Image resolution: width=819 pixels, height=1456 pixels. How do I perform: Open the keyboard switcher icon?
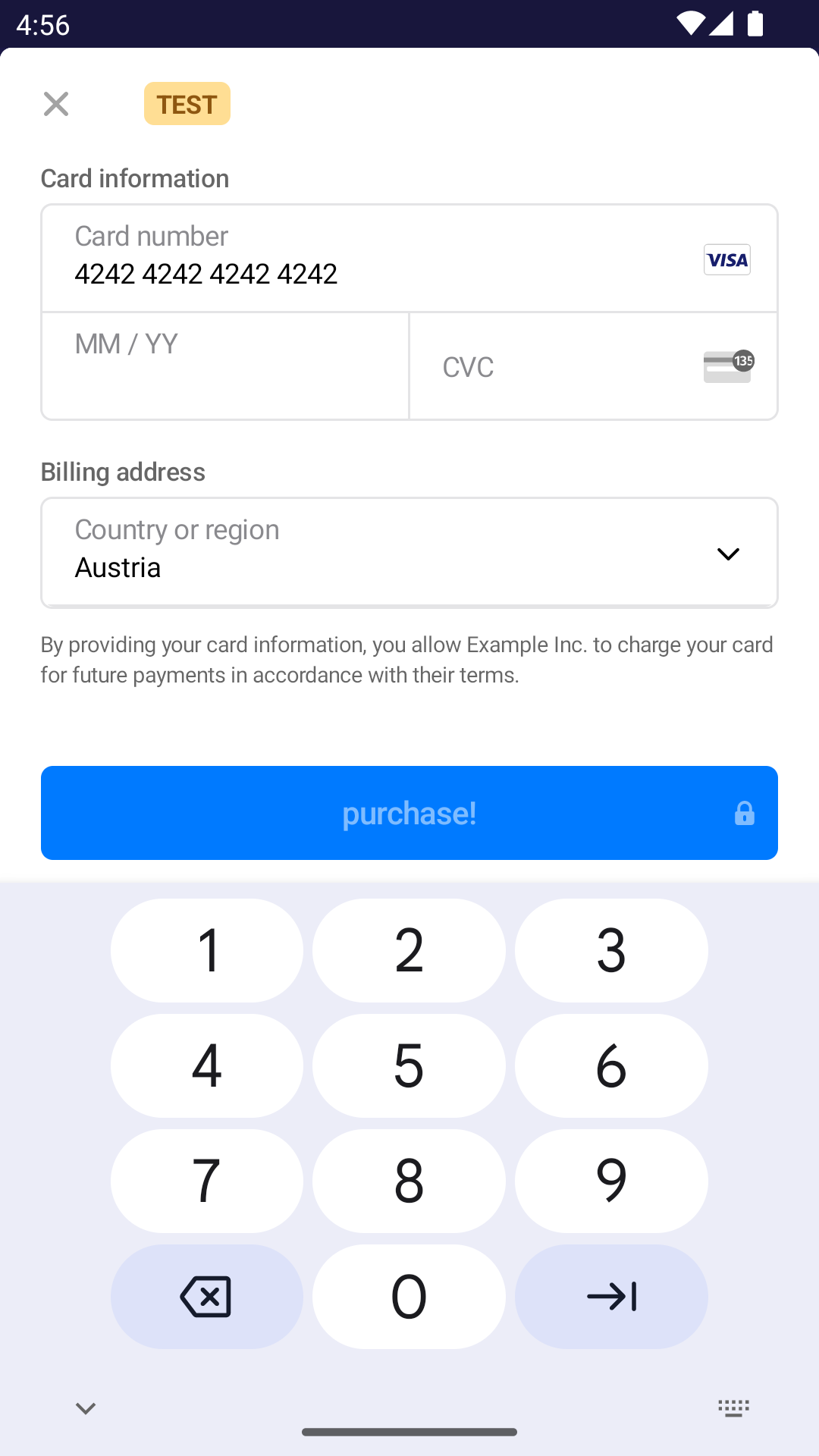733,1408
